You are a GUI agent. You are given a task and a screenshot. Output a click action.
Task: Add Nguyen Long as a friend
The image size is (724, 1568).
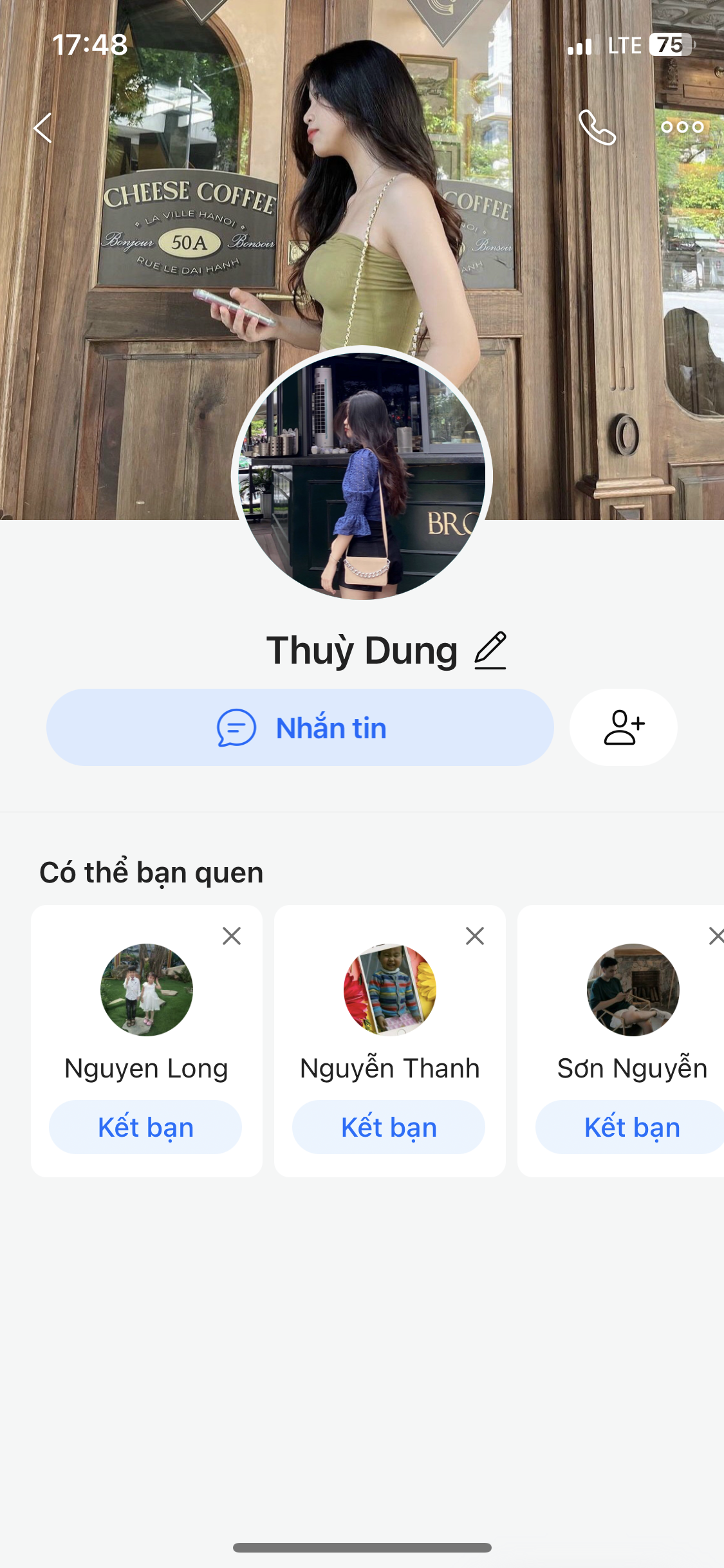point(145,1127)
